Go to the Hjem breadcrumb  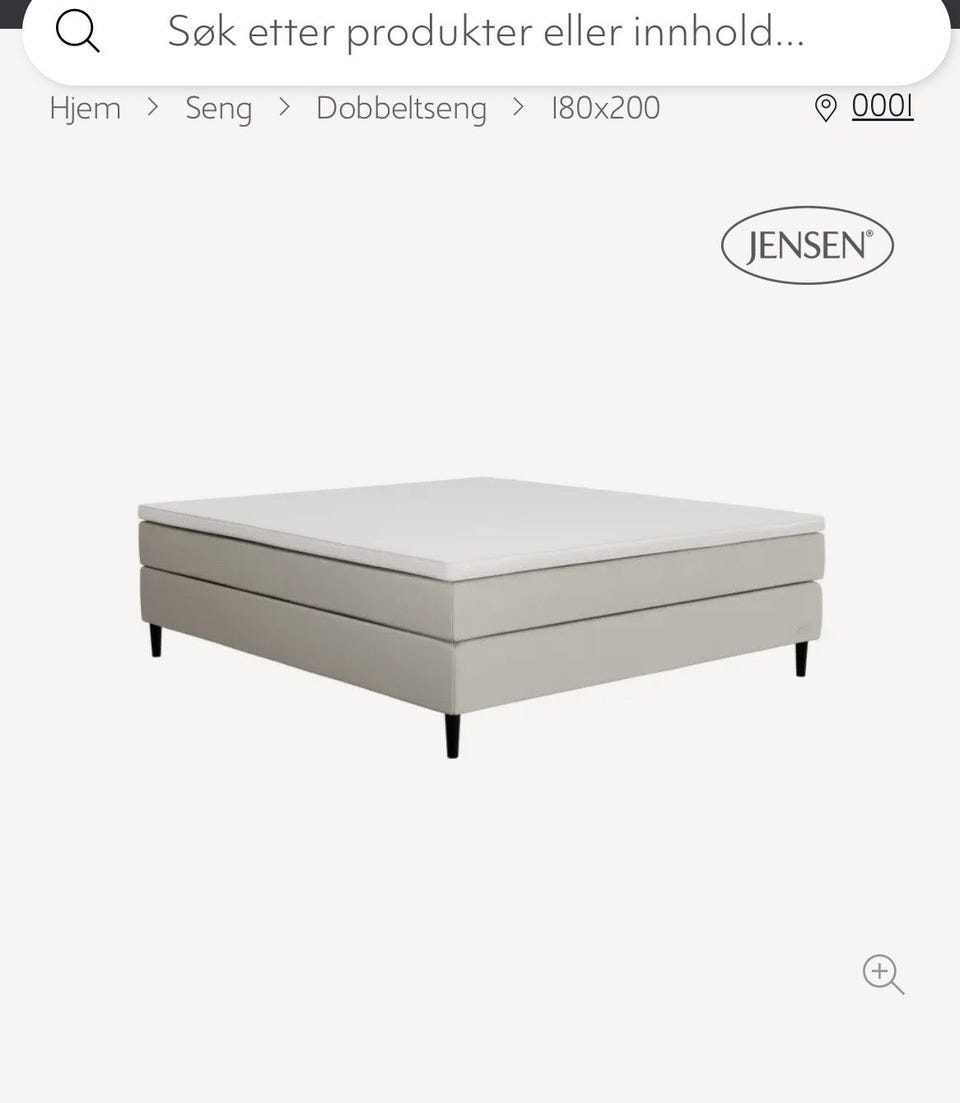pyautogui.click(x=85, y=108)
